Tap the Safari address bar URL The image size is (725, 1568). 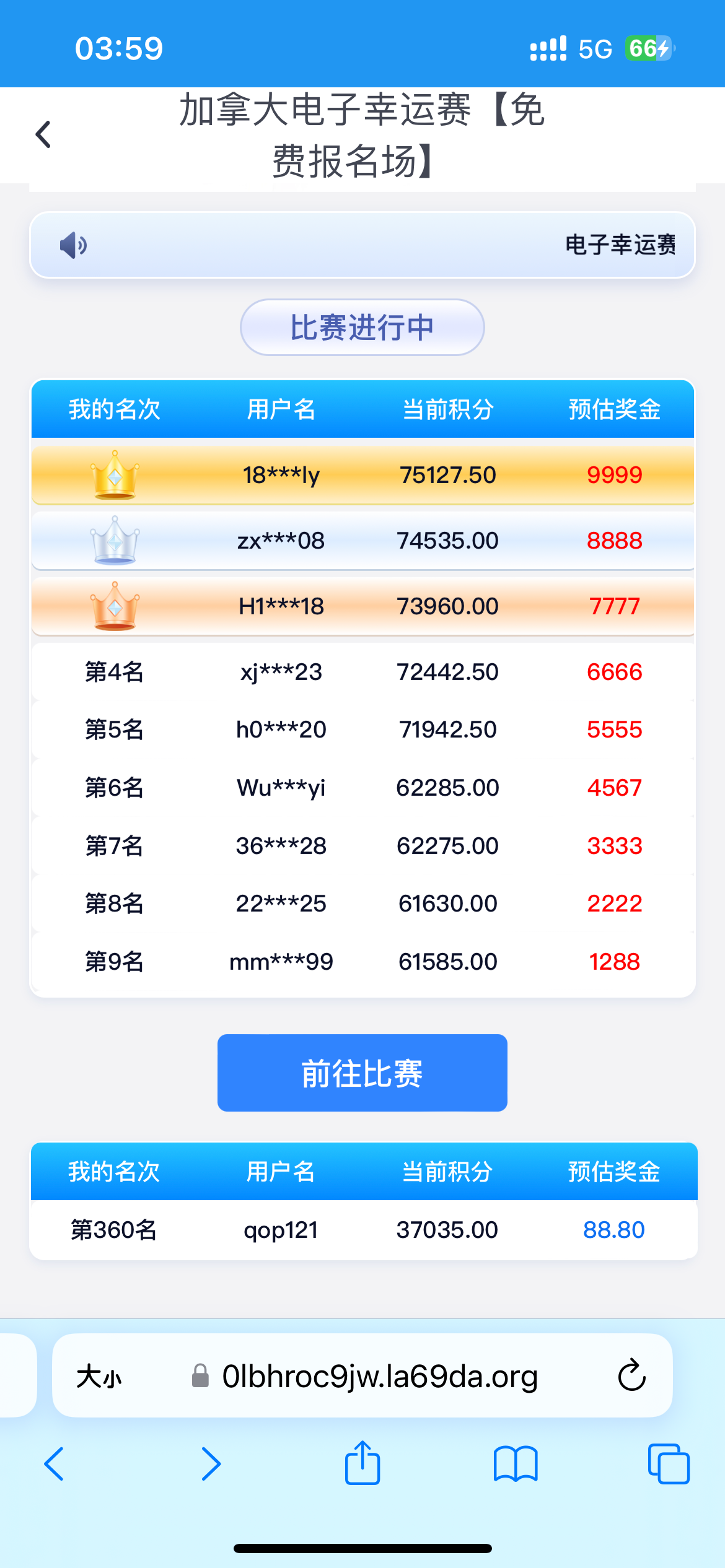coord(379,1377)
